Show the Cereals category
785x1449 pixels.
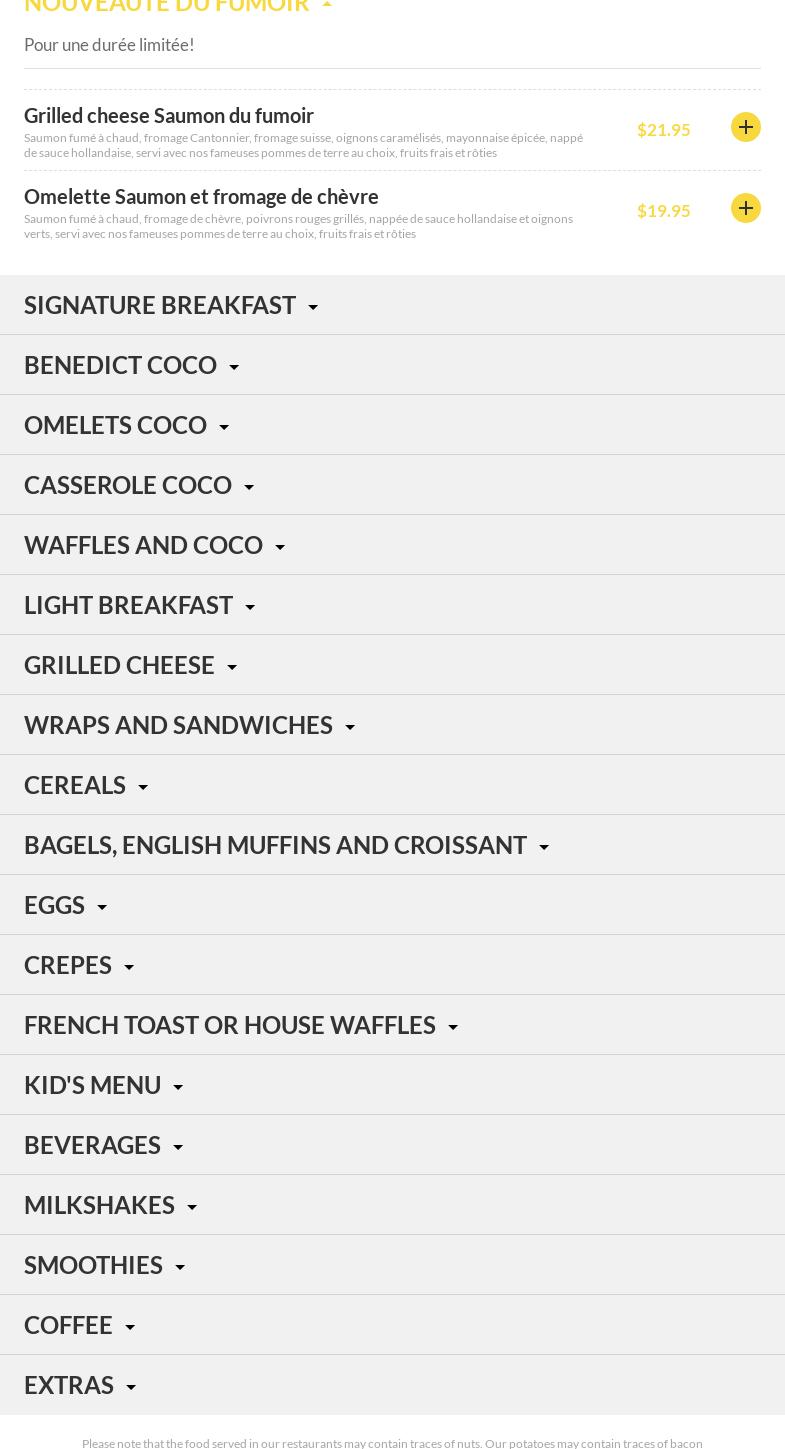[86, 785]
